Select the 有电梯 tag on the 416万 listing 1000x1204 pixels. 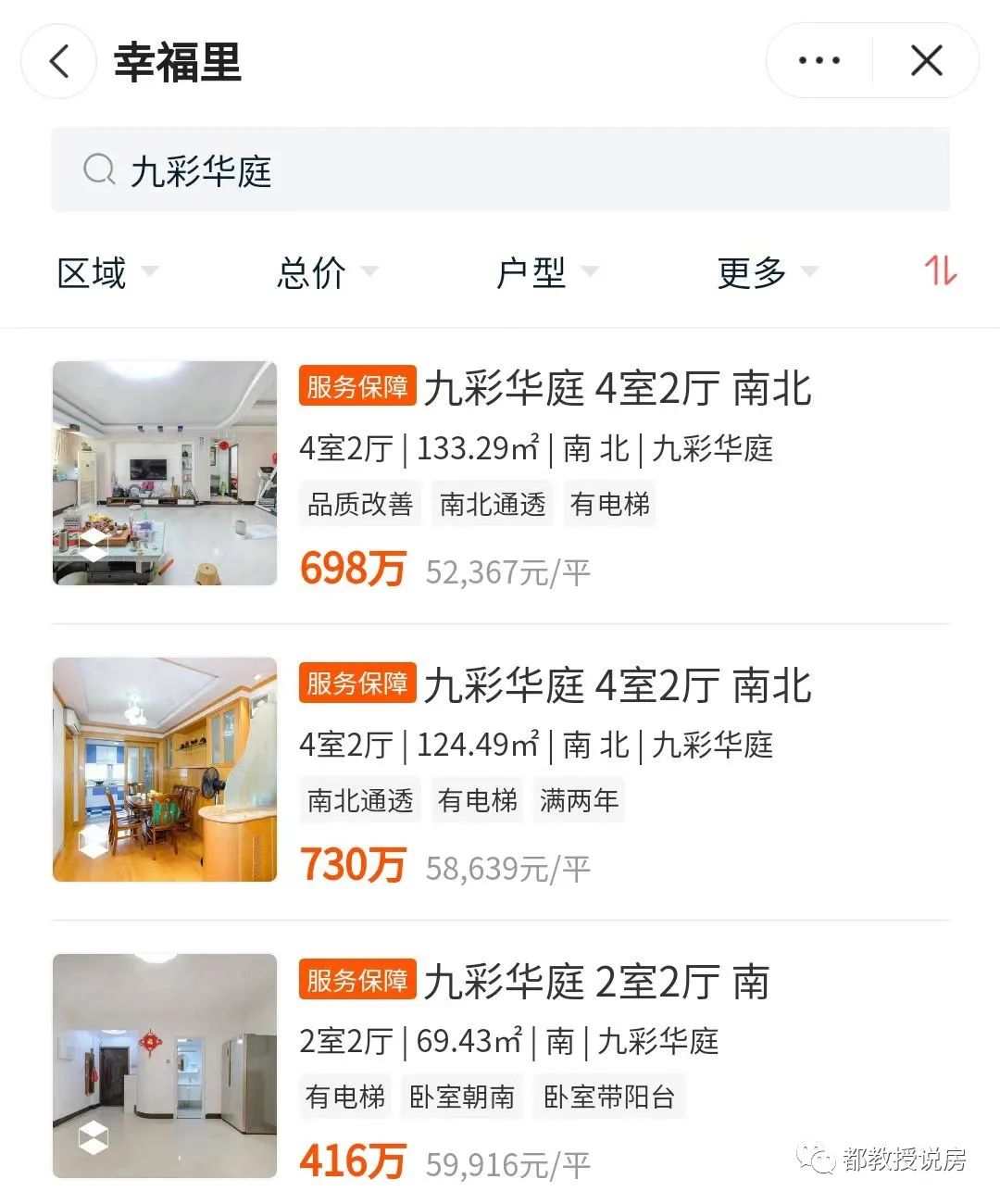click(345, 1096)
